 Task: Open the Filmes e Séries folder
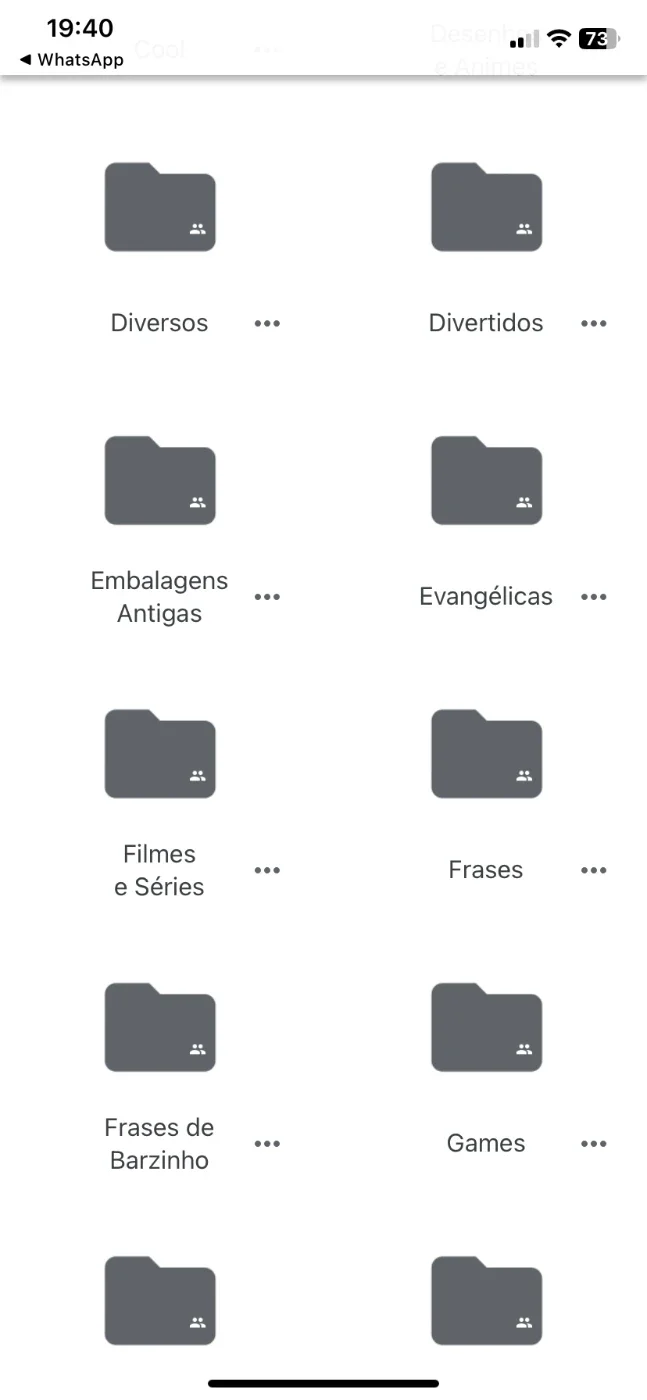coord(160,754)
